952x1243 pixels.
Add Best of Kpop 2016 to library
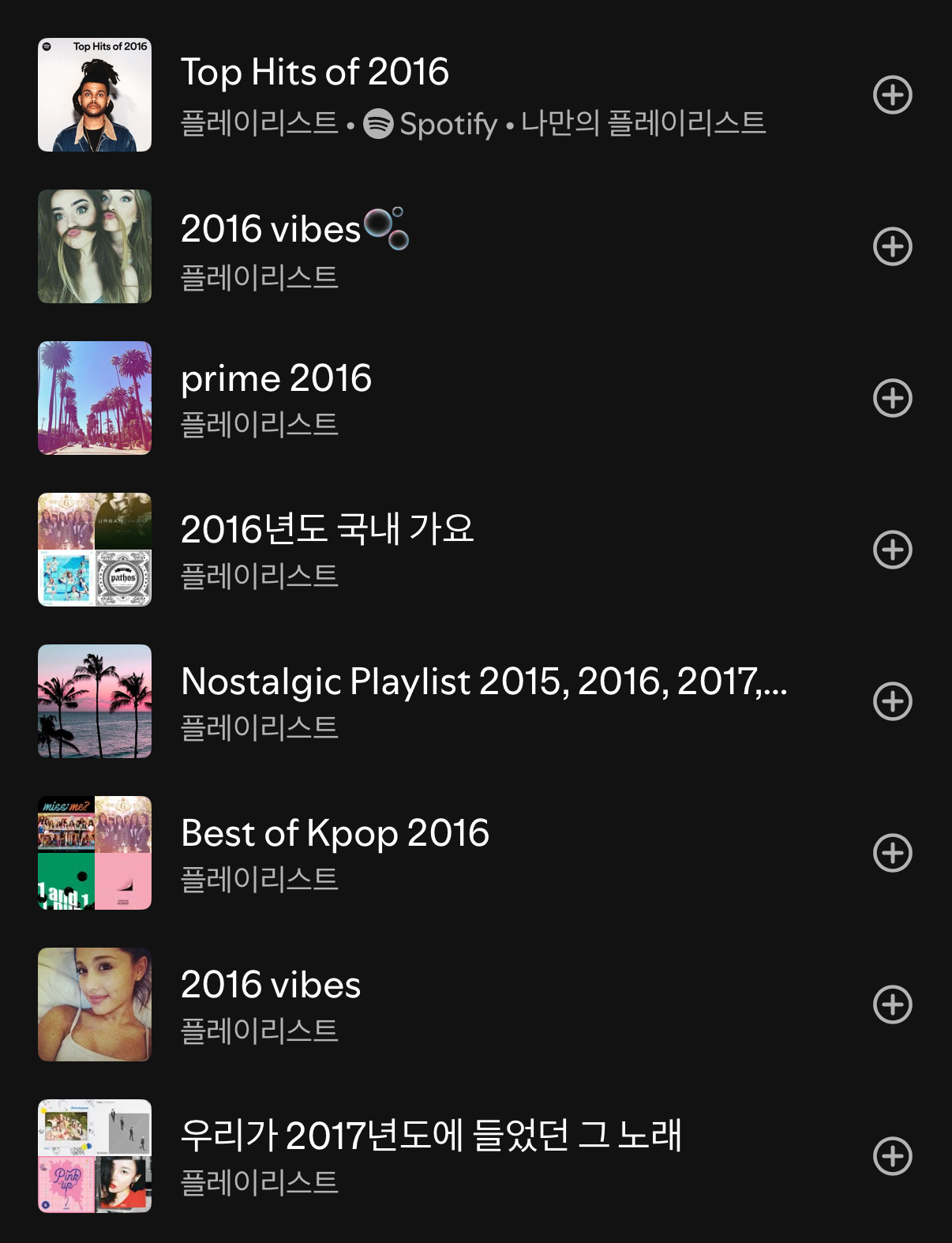click(x=892, y=854)
